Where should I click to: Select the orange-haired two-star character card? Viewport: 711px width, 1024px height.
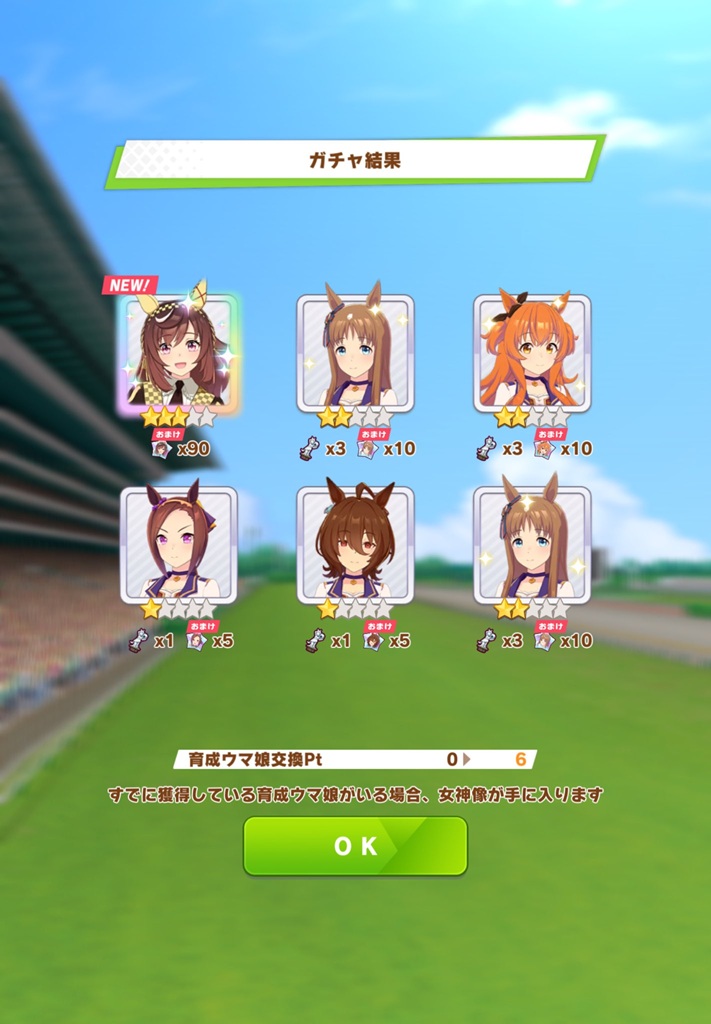(x=531, y=353)
